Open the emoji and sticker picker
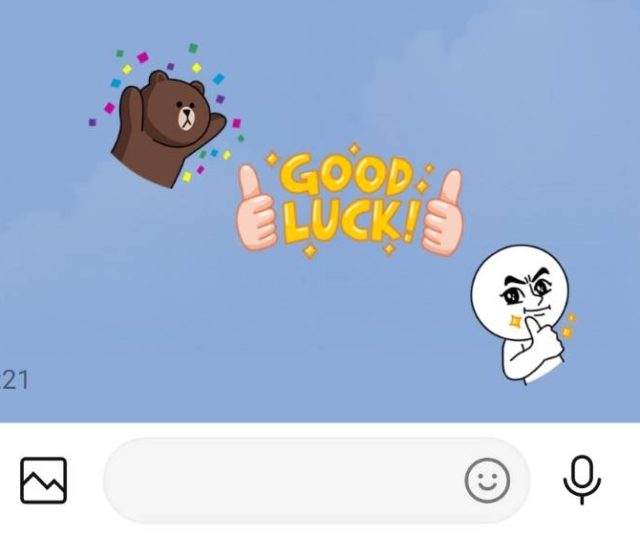Screen dimensions: 640x536 pyautogui.click(x=487, y=482)
